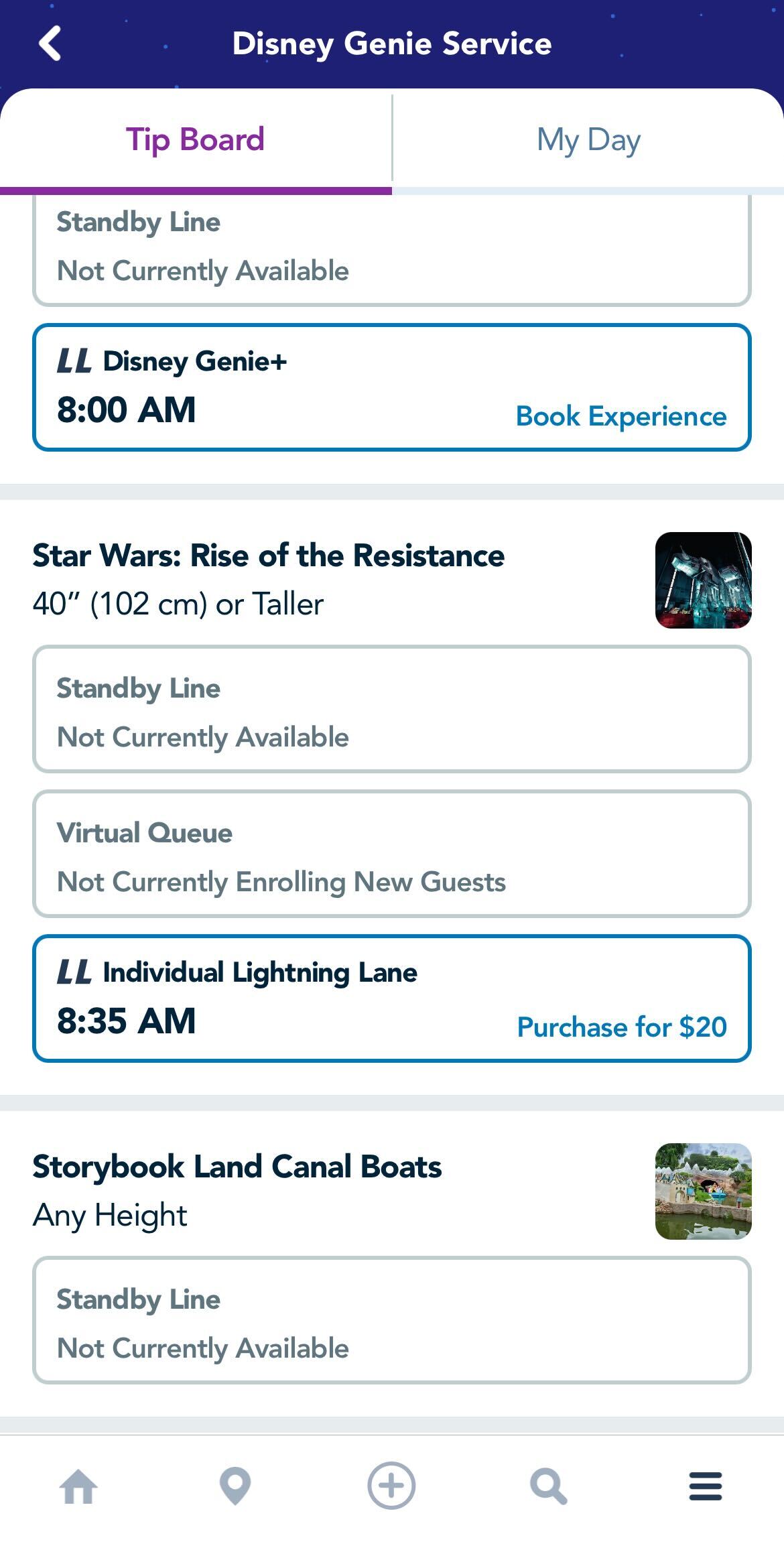Select the Tip Board tab
This screenshot has height=1554, width=784.
point(195,140)
